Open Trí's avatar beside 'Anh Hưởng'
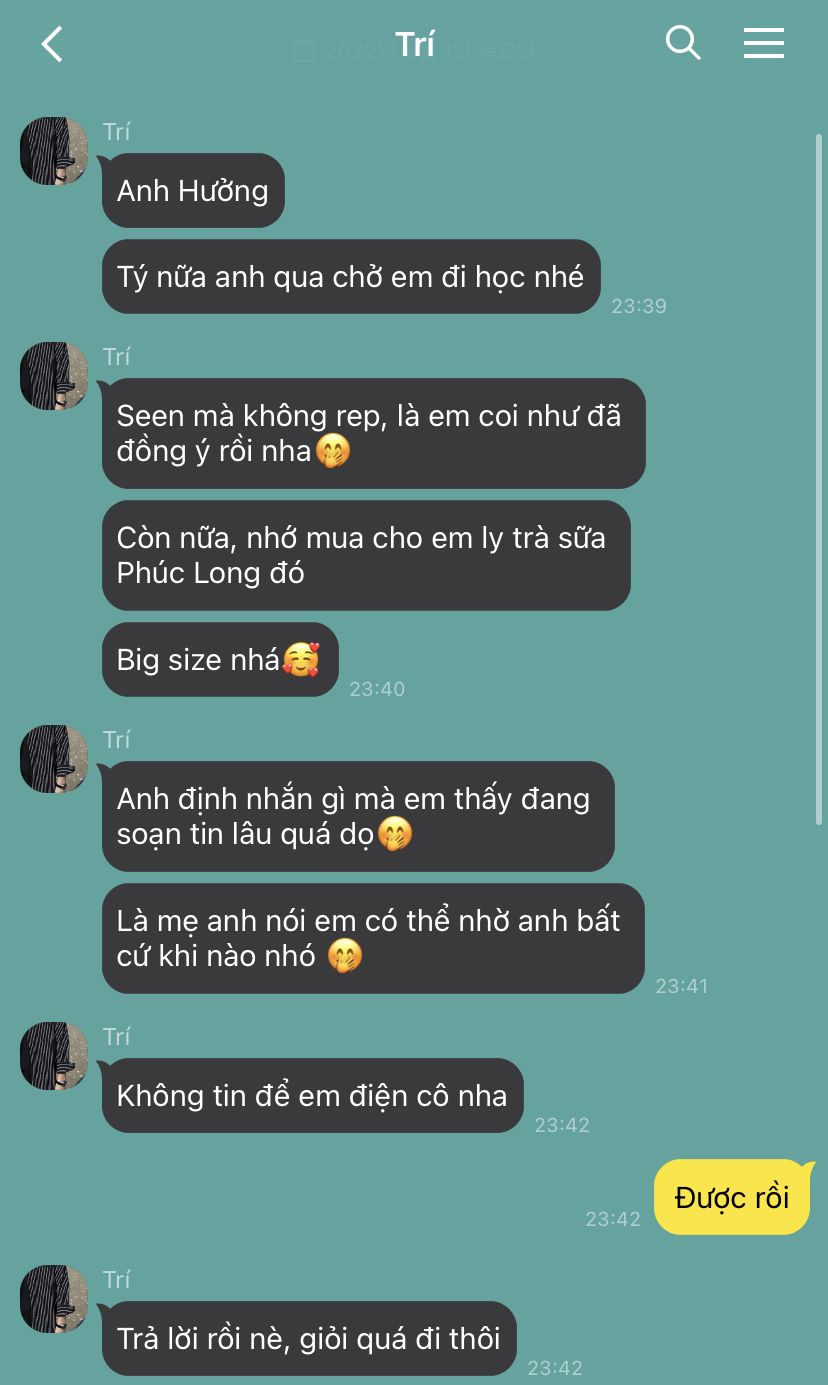The height and width of the screenshot is (1385, 828). pos(54,151)
